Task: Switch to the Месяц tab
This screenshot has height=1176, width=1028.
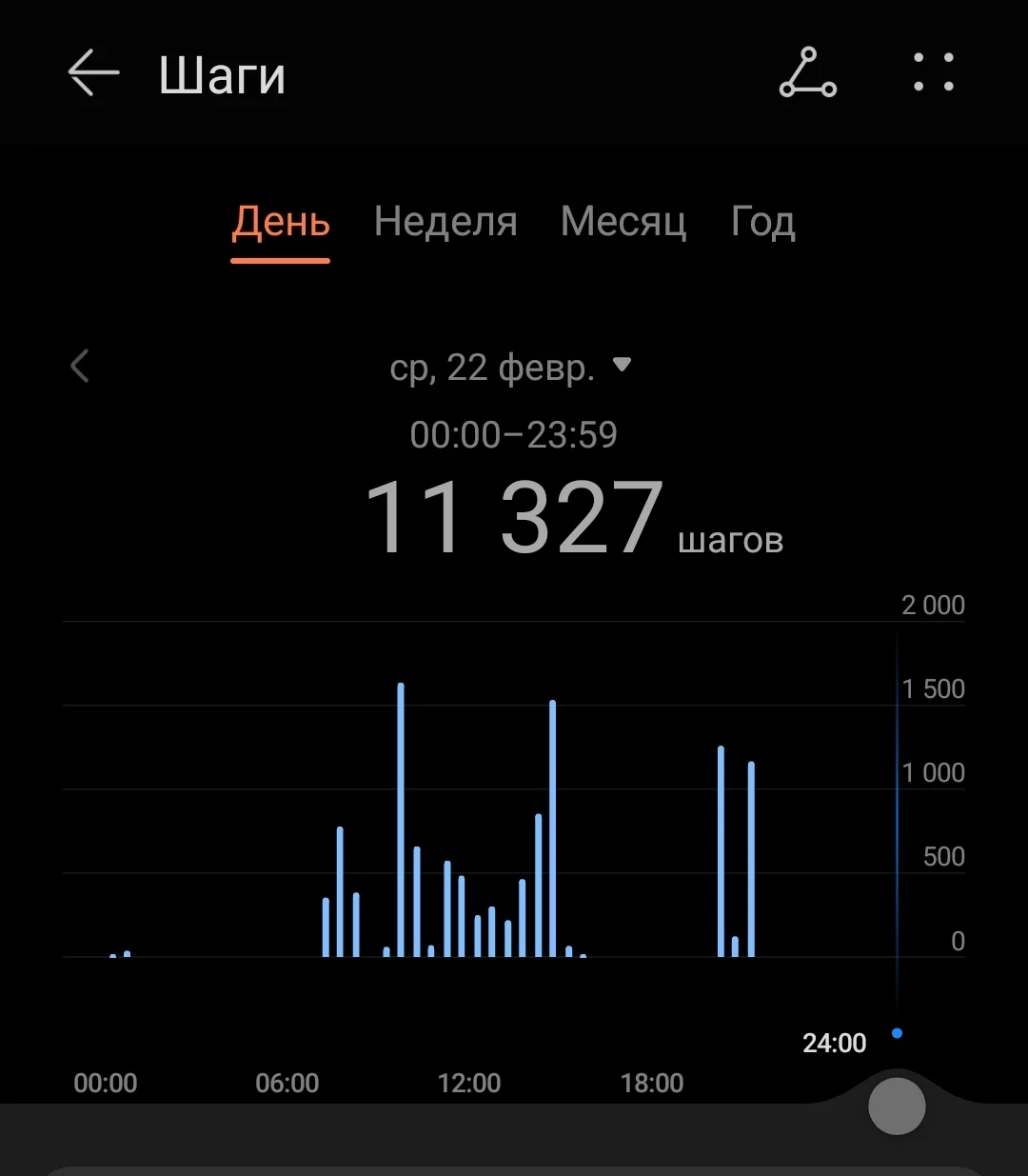Action: (x=623, y=222)
